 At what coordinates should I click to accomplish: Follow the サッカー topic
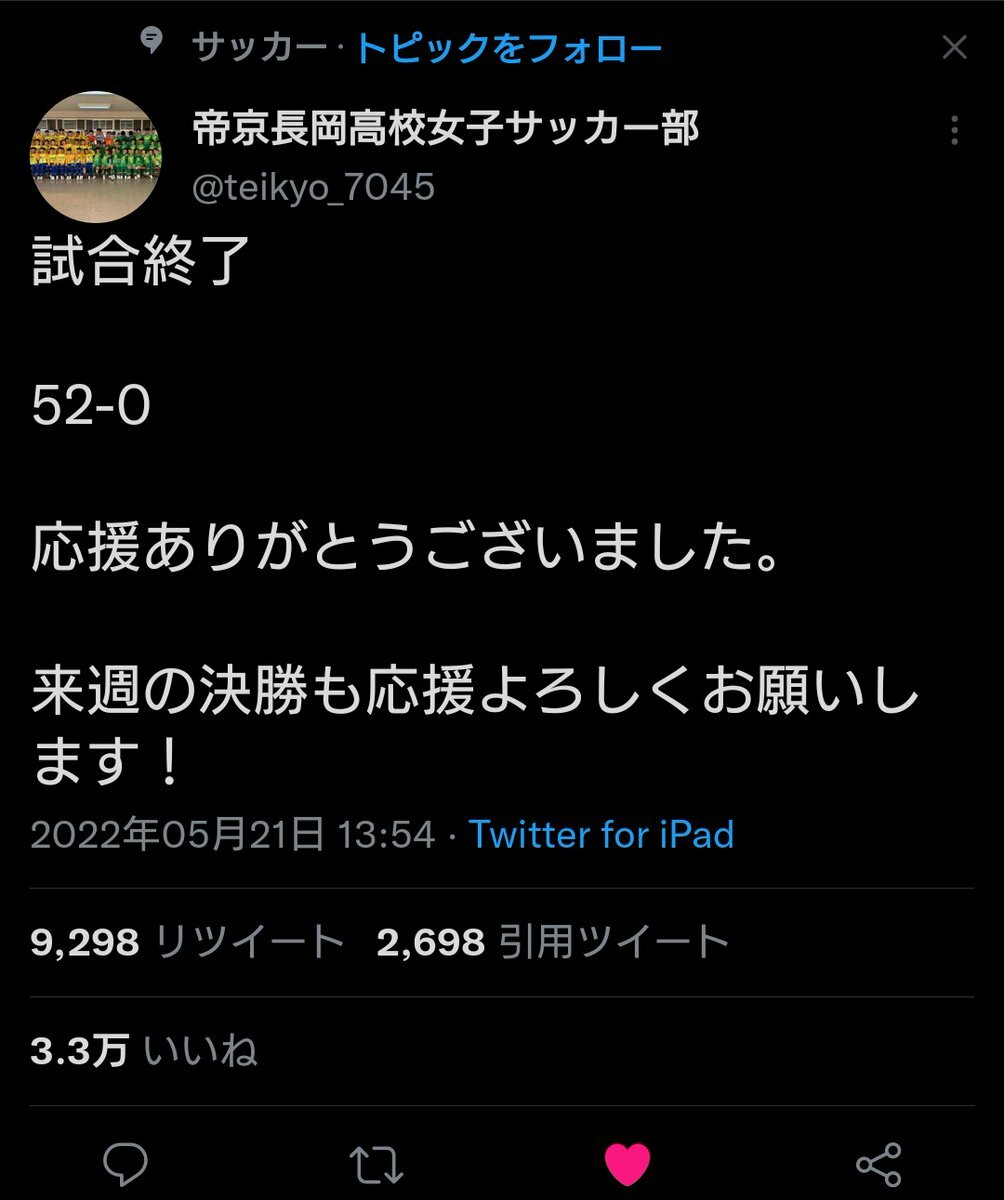pos(508,48)
